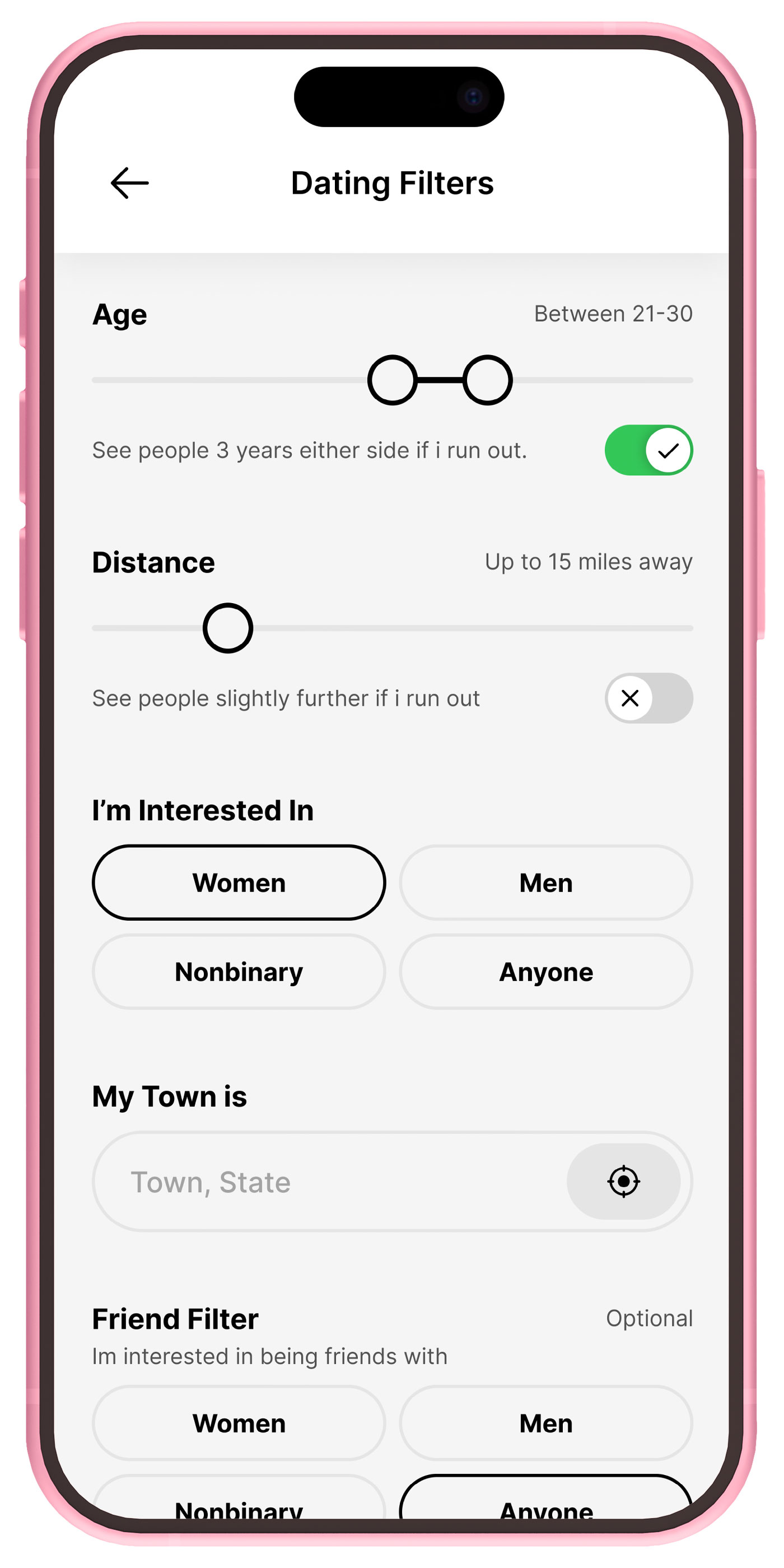The height and width of the screenshot is (1568, 784).
Task: Choose Anyone under I'm Interested In
Action: (x=546, y=972)
